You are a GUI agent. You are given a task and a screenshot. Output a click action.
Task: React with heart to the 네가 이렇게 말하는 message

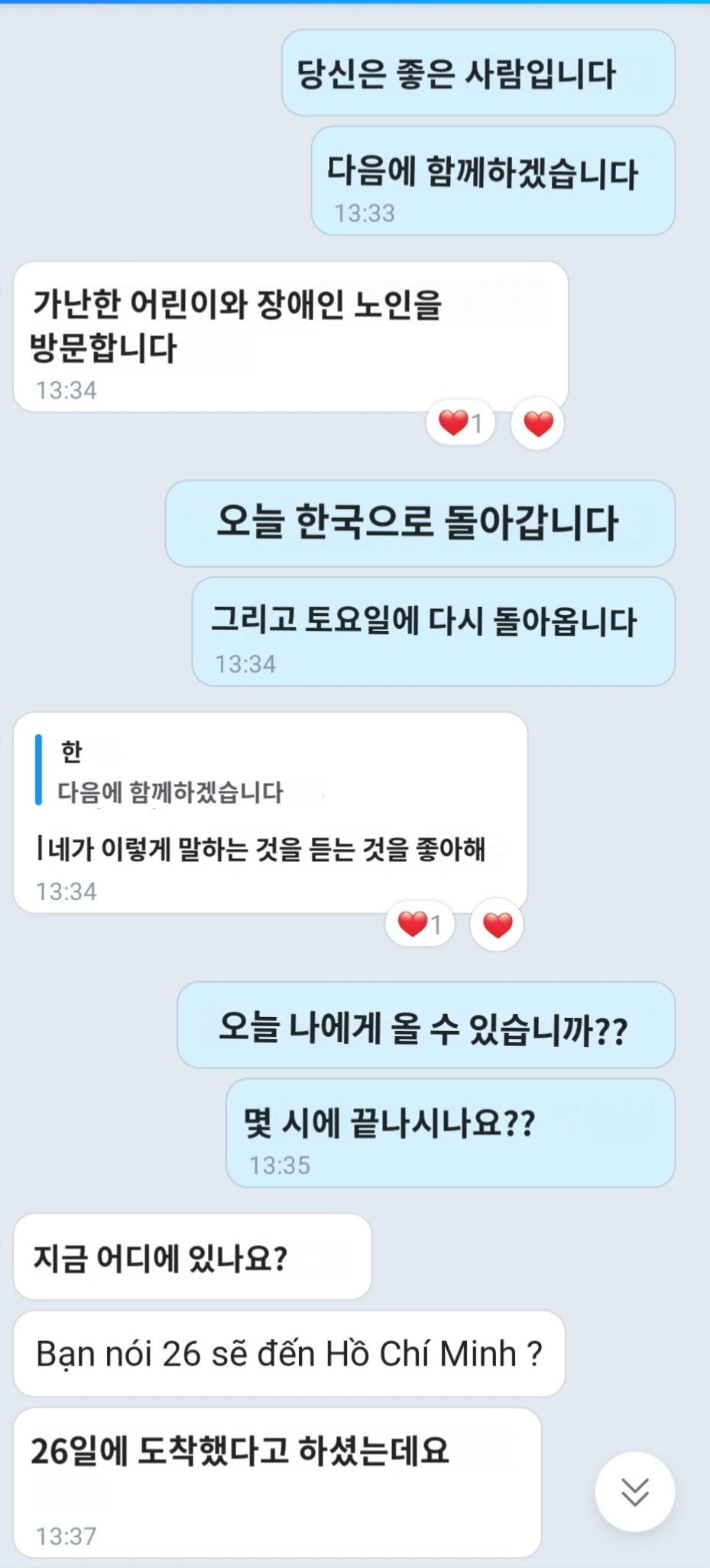(497, 925)
